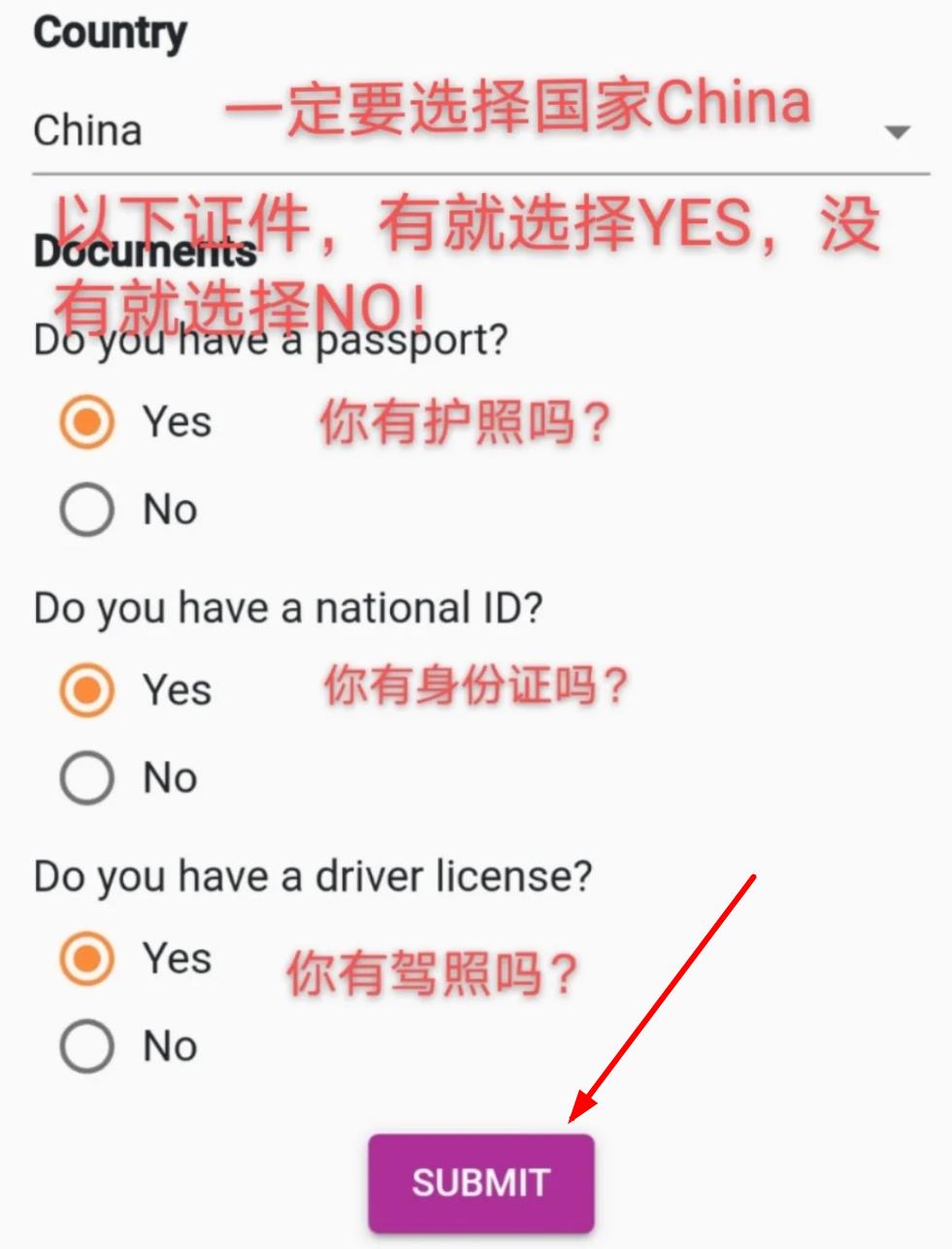Choose Yes for national ID question

point(87,690)
